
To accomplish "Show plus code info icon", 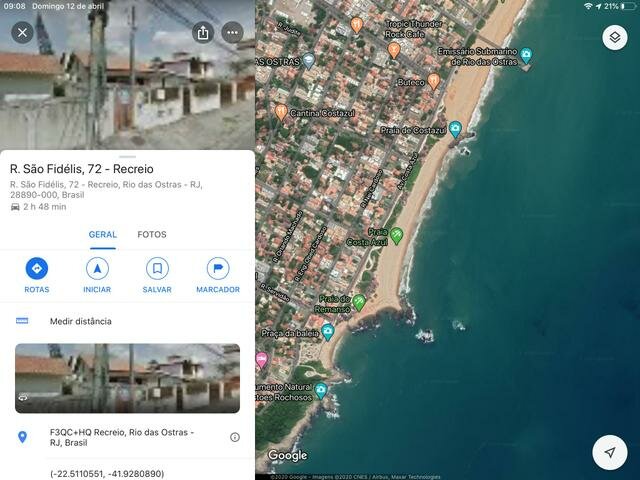I will 235,437.
